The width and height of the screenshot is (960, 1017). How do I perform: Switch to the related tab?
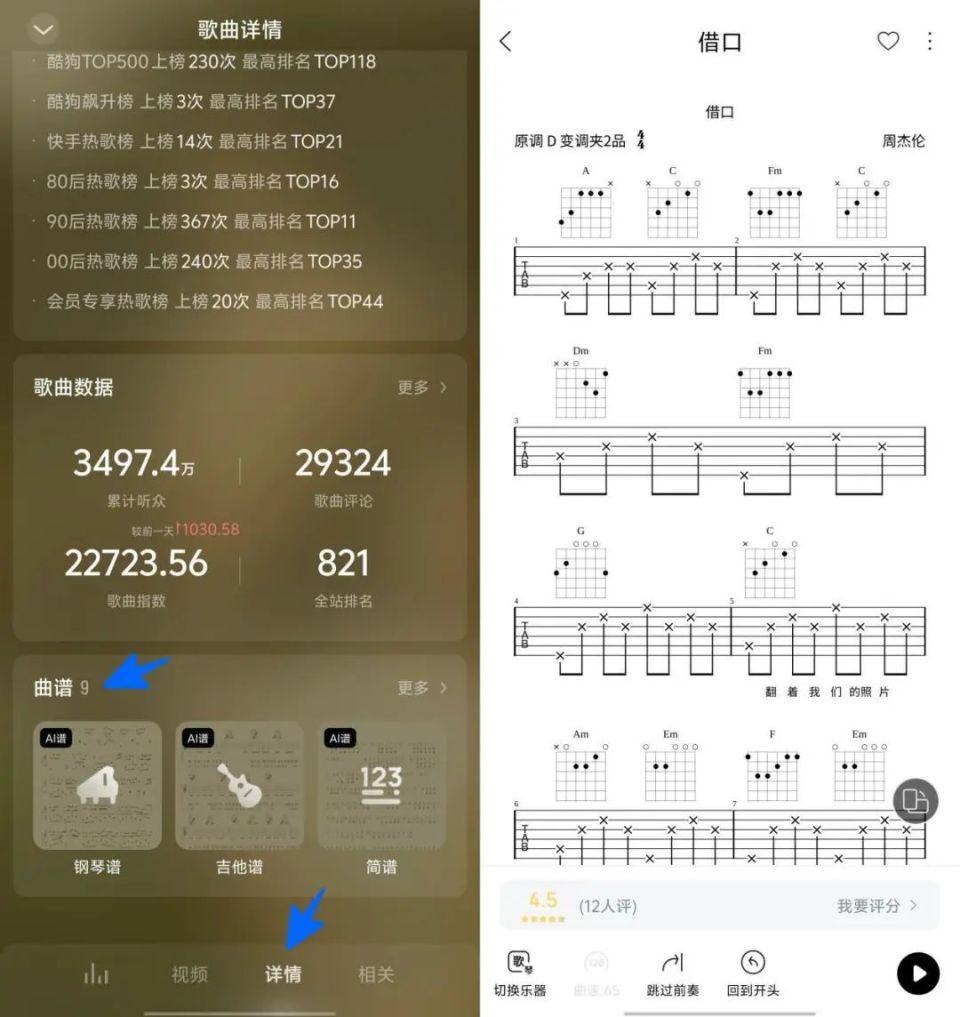coord(376,974)
